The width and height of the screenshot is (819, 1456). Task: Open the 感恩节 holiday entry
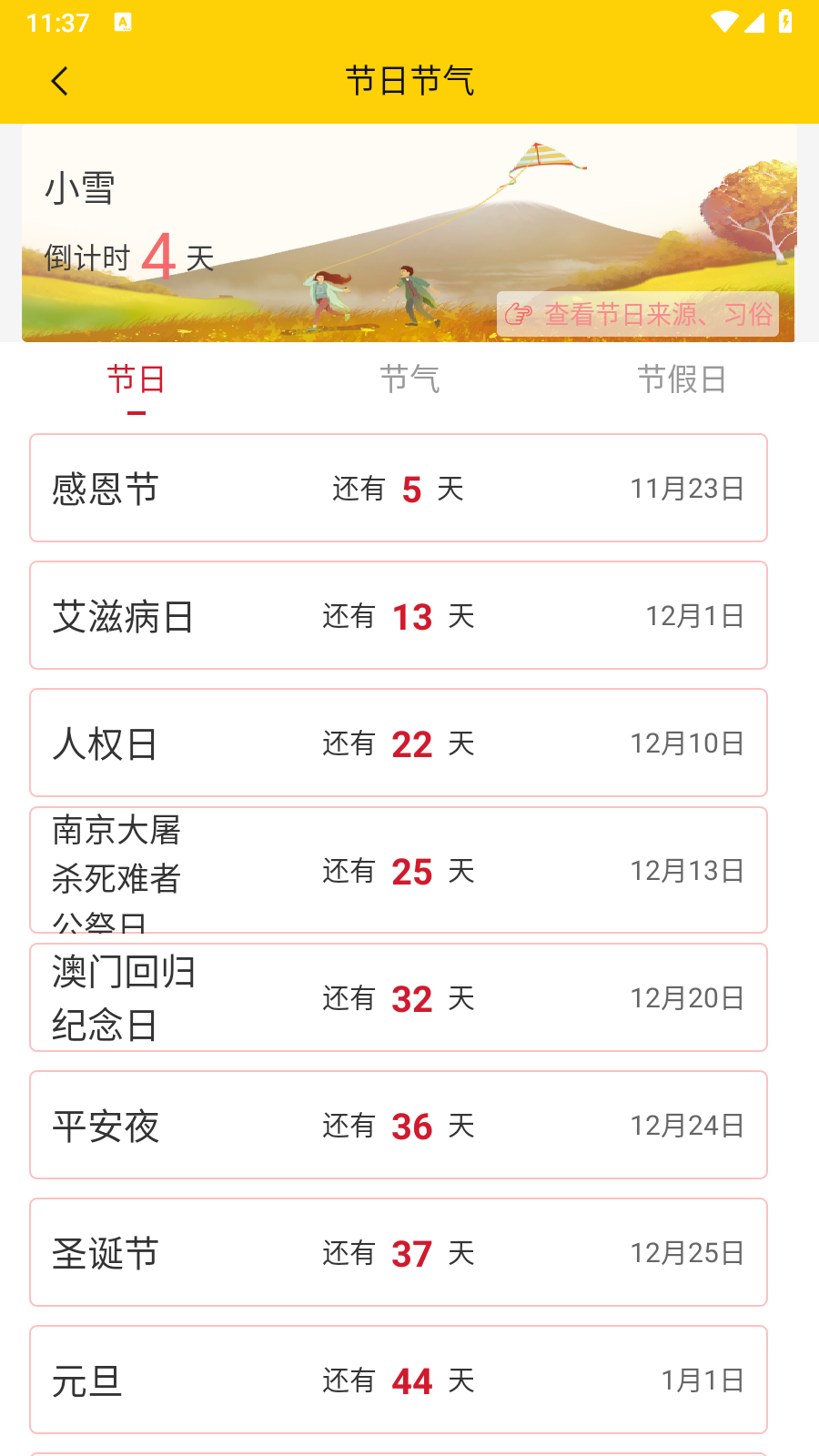pos(399,488)
